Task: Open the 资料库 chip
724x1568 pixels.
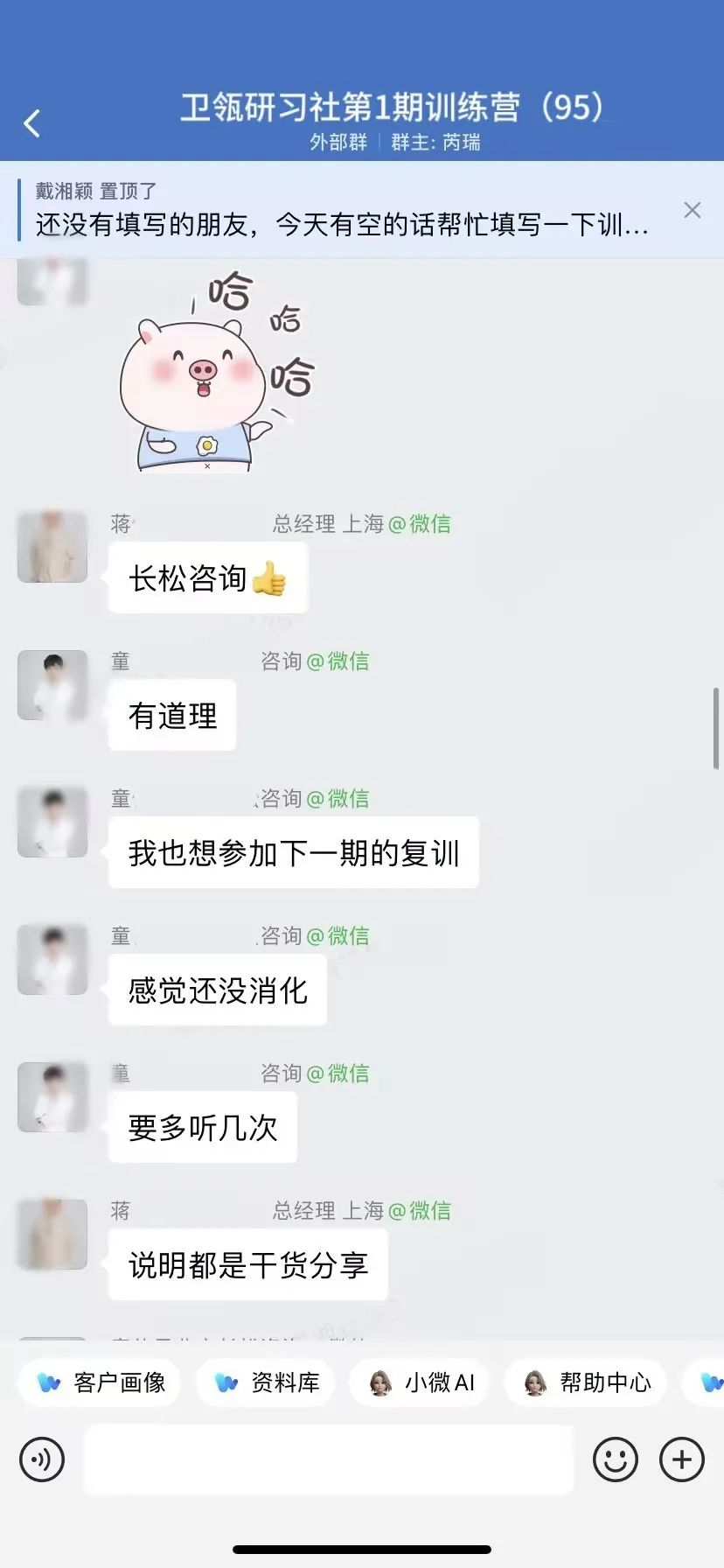Action: 267,1382
